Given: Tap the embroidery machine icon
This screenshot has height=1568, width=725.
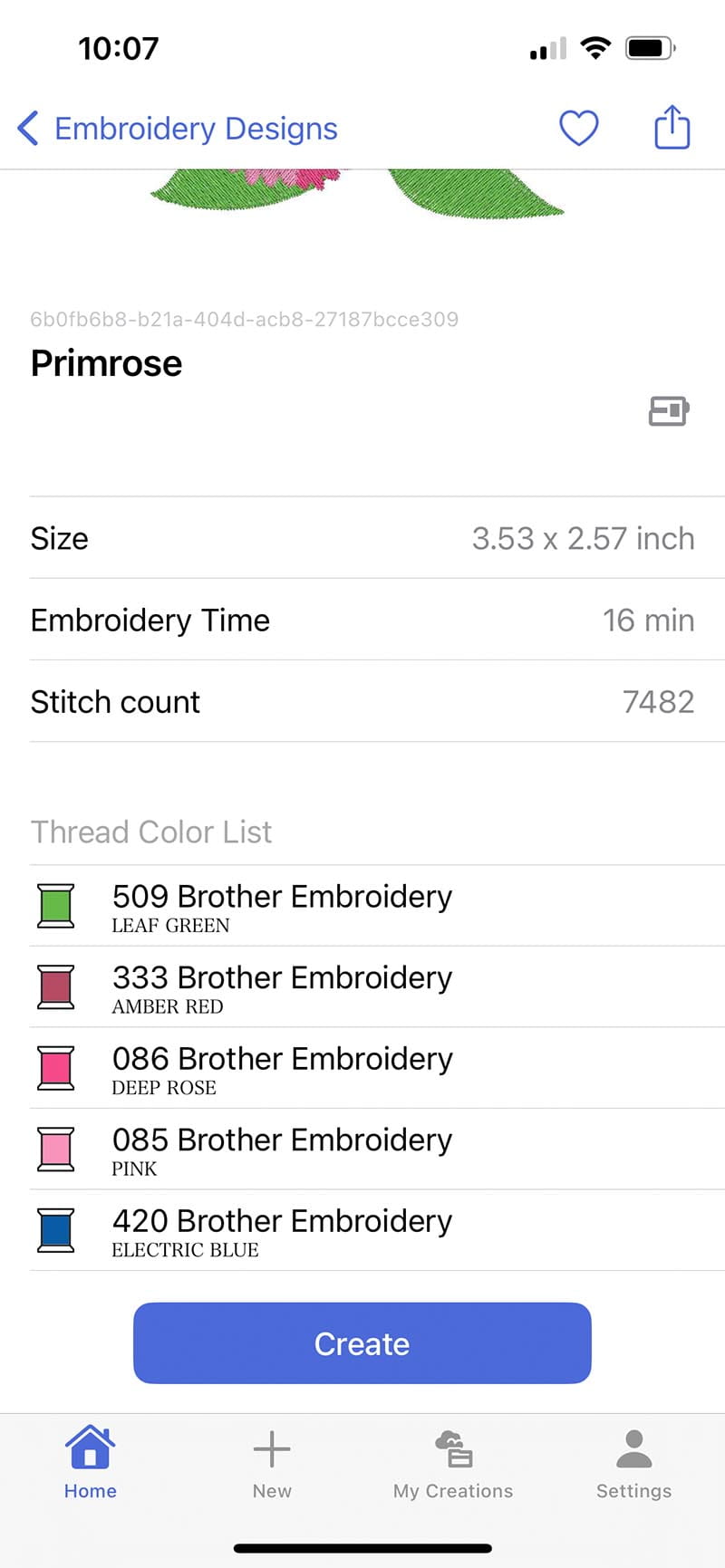Looking at the screenshot, I should 669,411.
